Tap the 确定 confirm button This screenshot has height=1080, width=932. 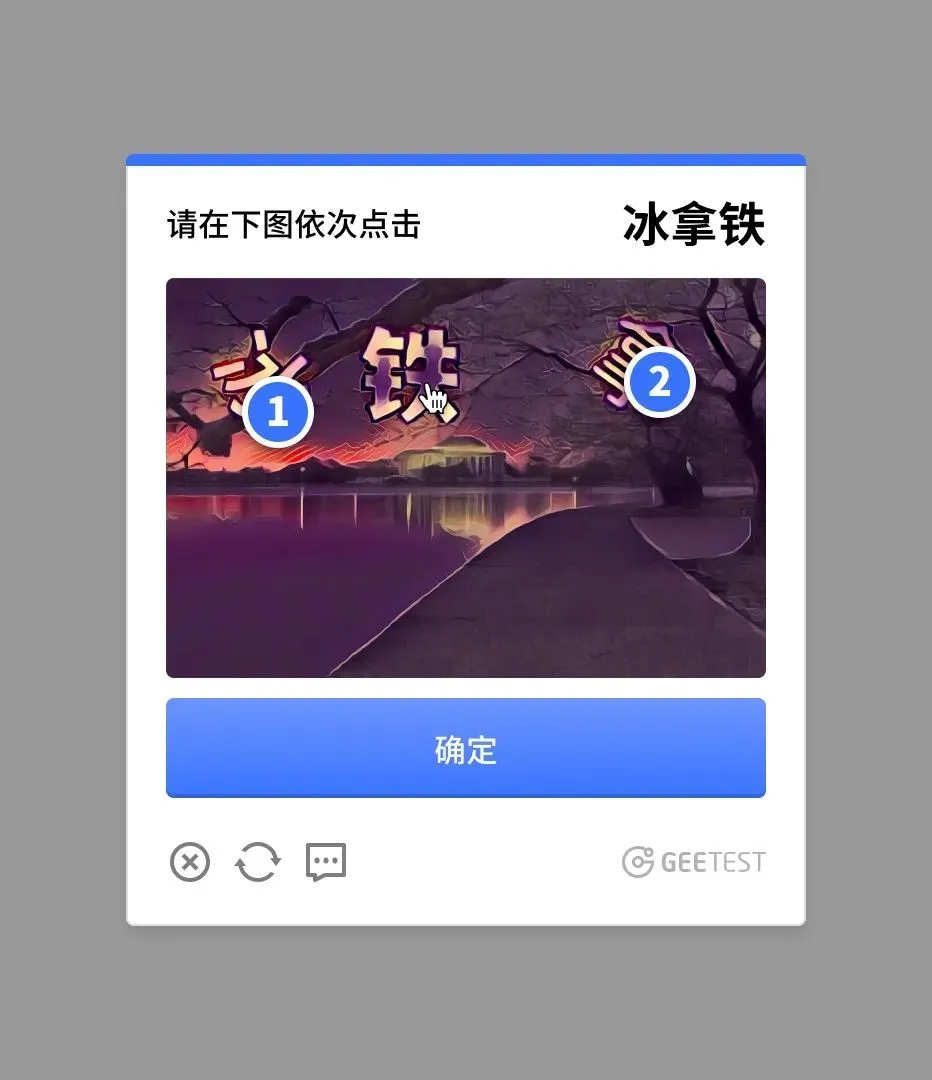click(x=465, y=748)
